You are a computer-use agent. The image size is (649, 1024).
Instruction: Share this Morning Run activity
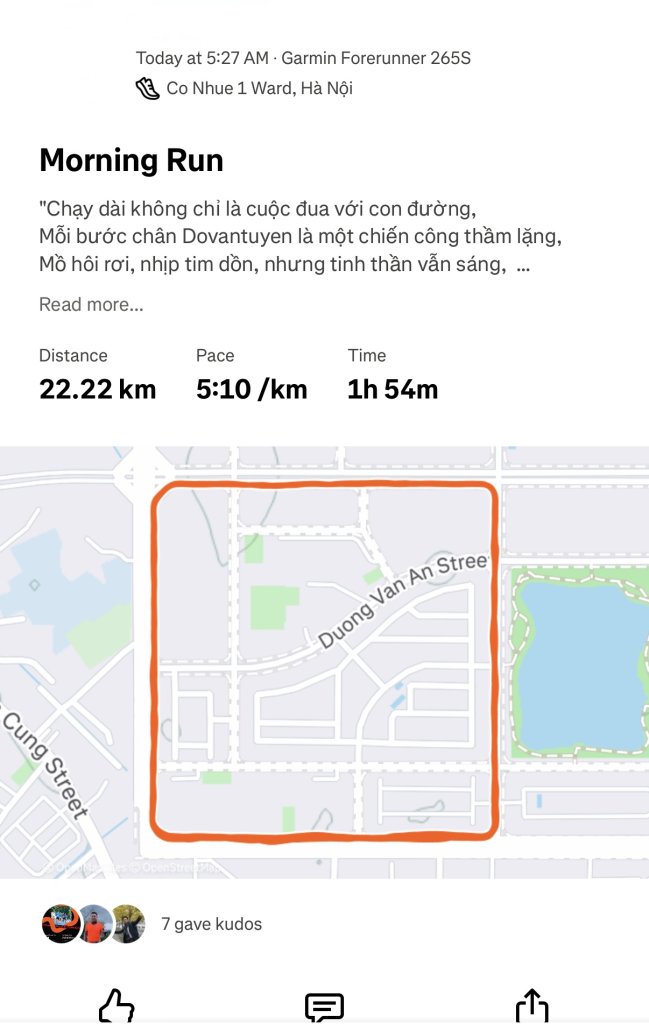point(532,1005)
